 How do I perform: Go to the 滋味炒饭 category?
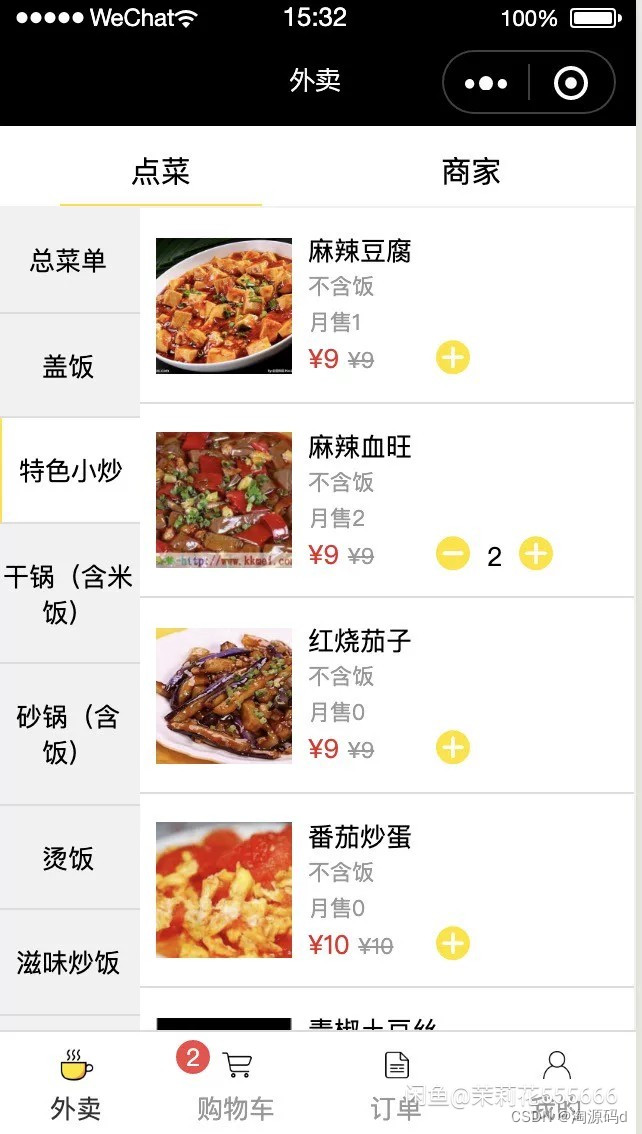(x=69, y=962)
